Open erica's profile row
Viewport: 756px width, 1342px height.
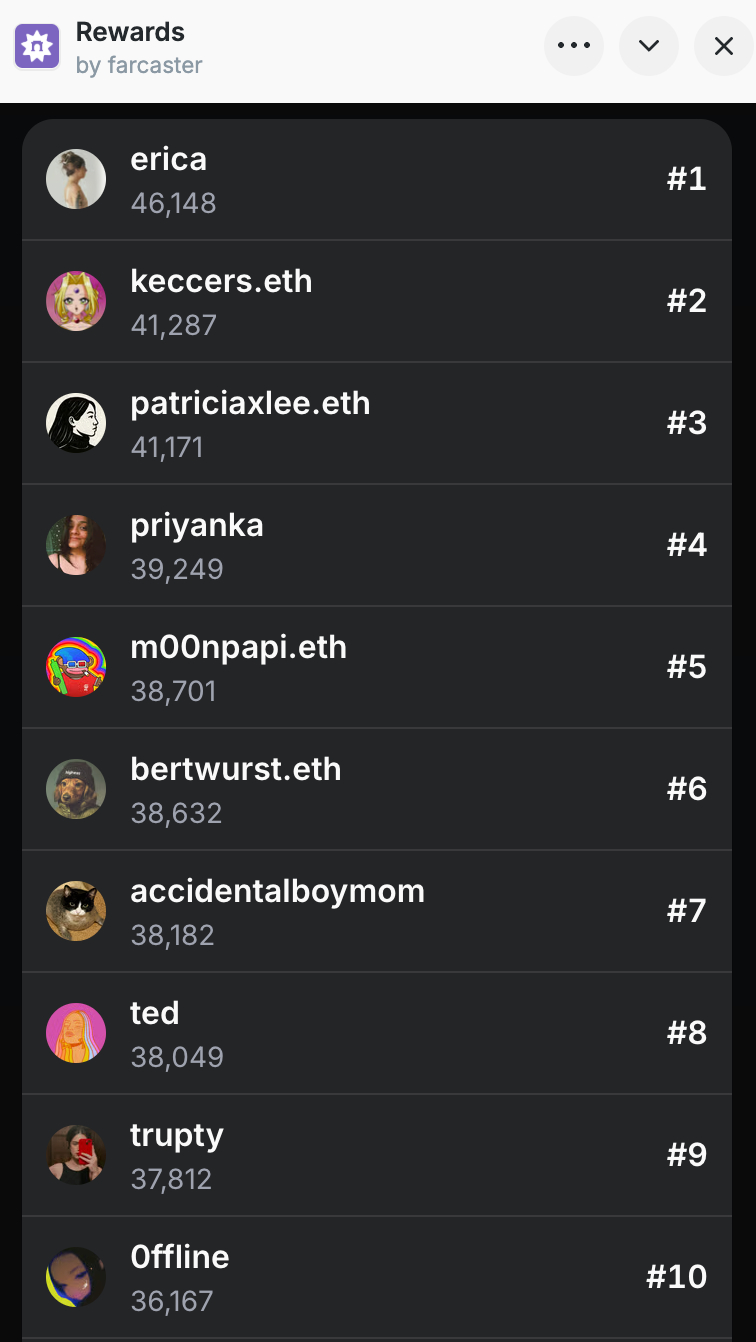pyautogui.click(x=376, y=180)
